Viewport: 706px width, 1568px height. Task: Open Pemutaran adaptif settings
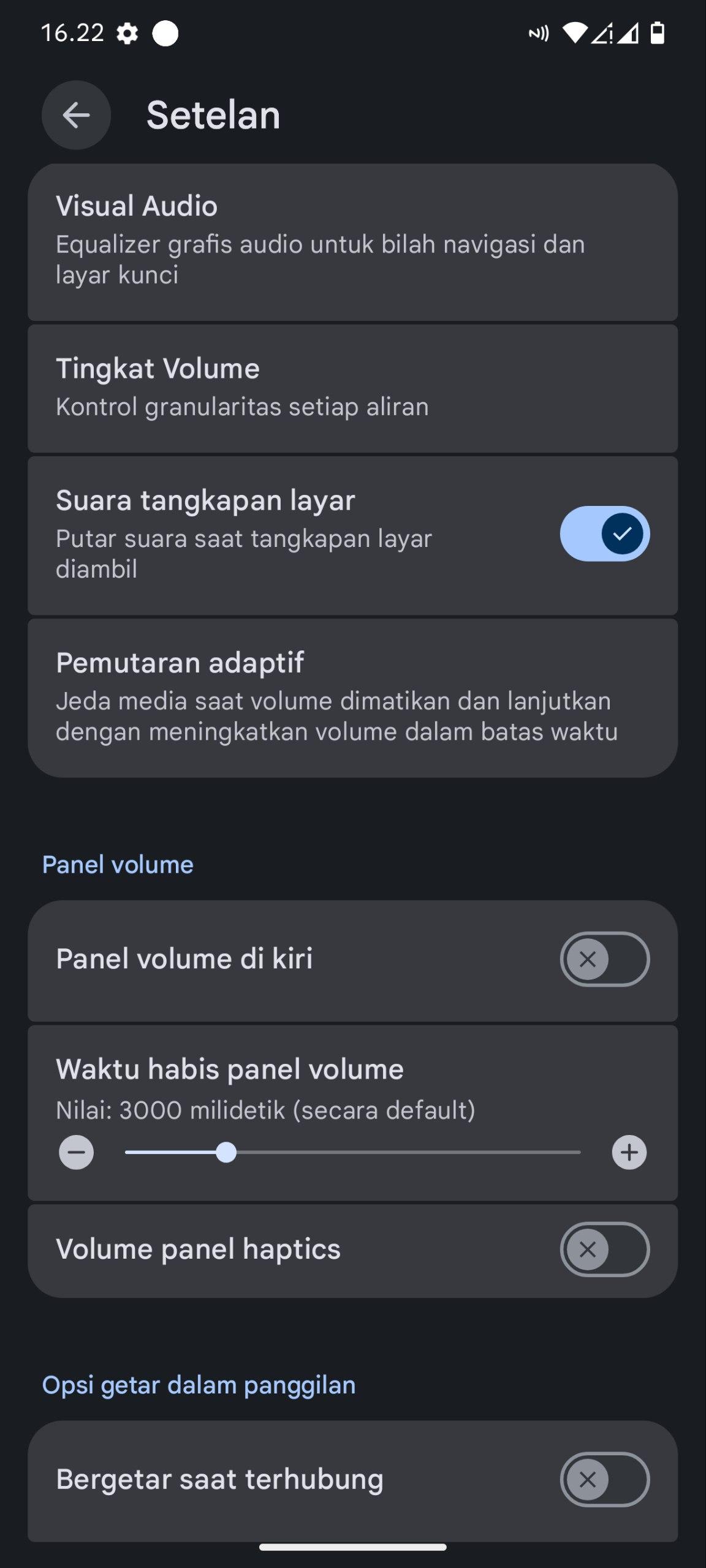tap(352, 697)
